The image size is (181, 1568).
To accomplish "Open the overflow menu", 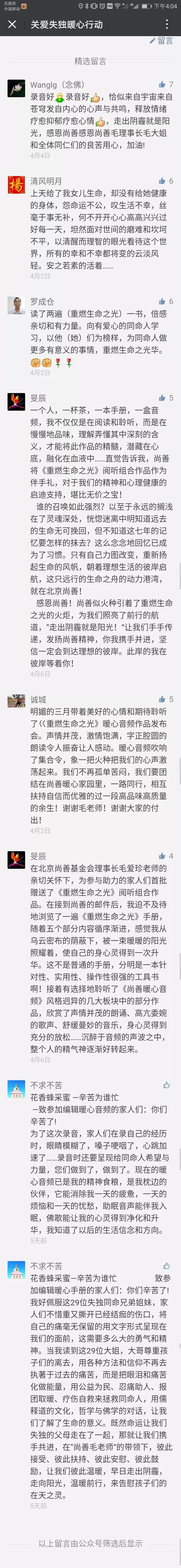I will 168,25.
